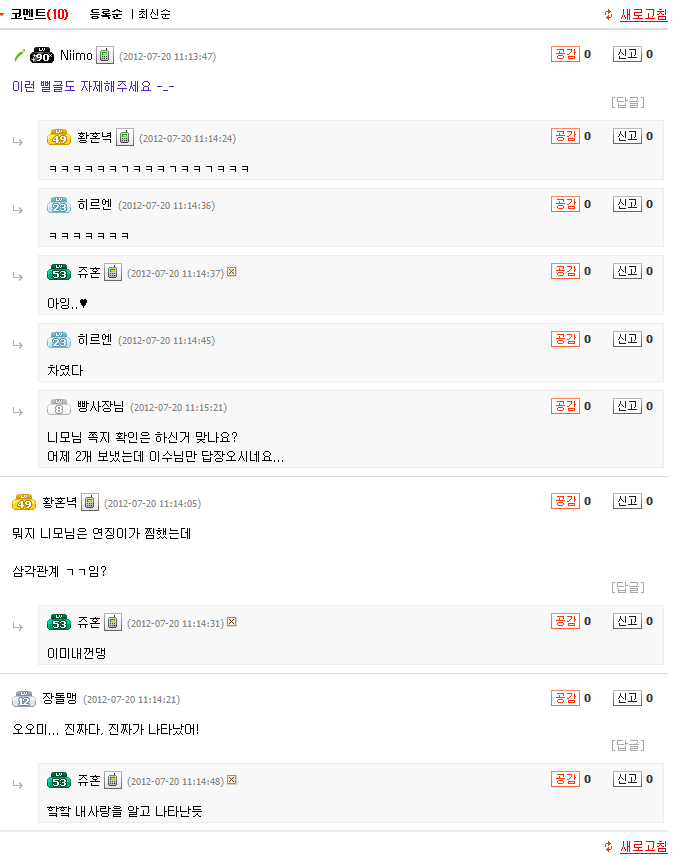Screen dimensions: 675x860
Task: Sort comments by 등록순
Action: click(x=105, y=14)
